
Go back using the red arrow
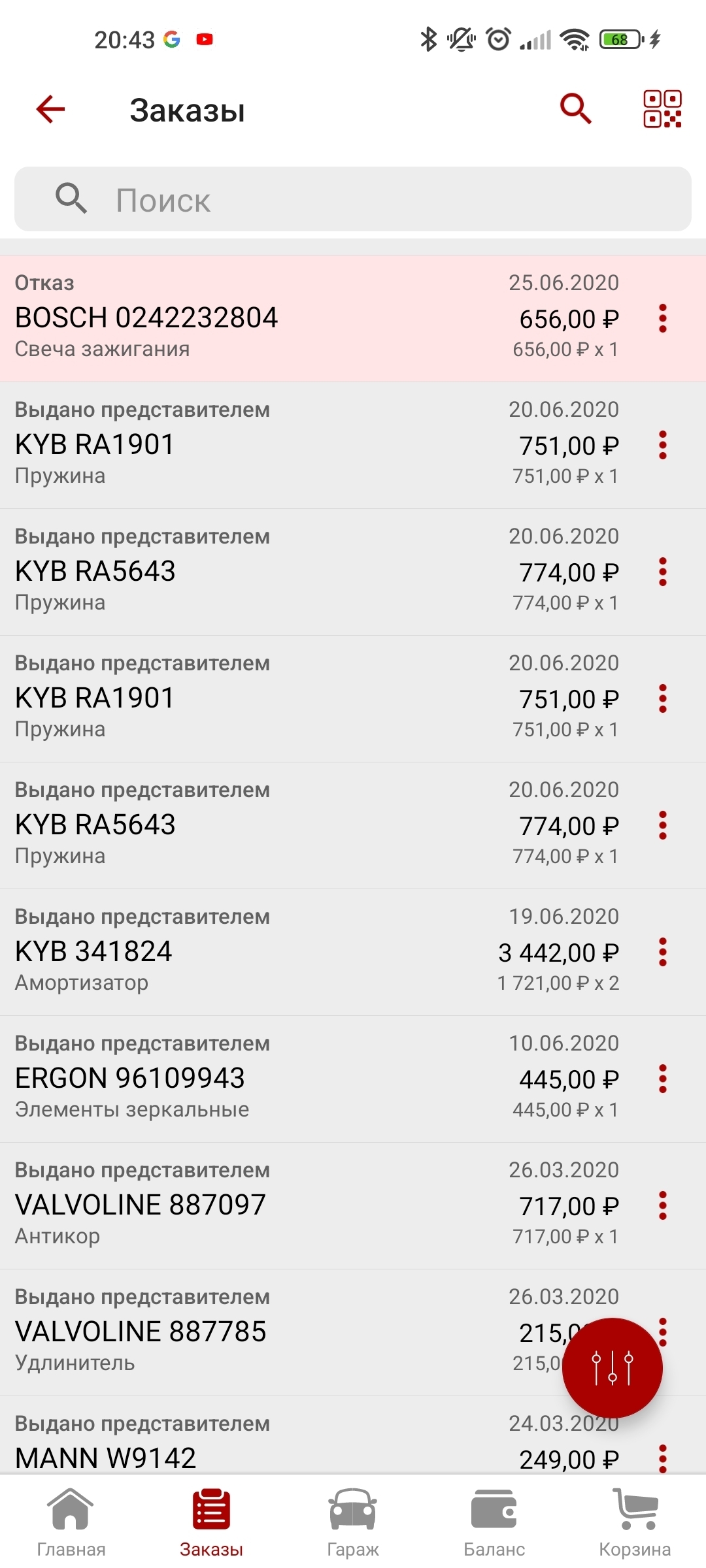coord(50,109)
